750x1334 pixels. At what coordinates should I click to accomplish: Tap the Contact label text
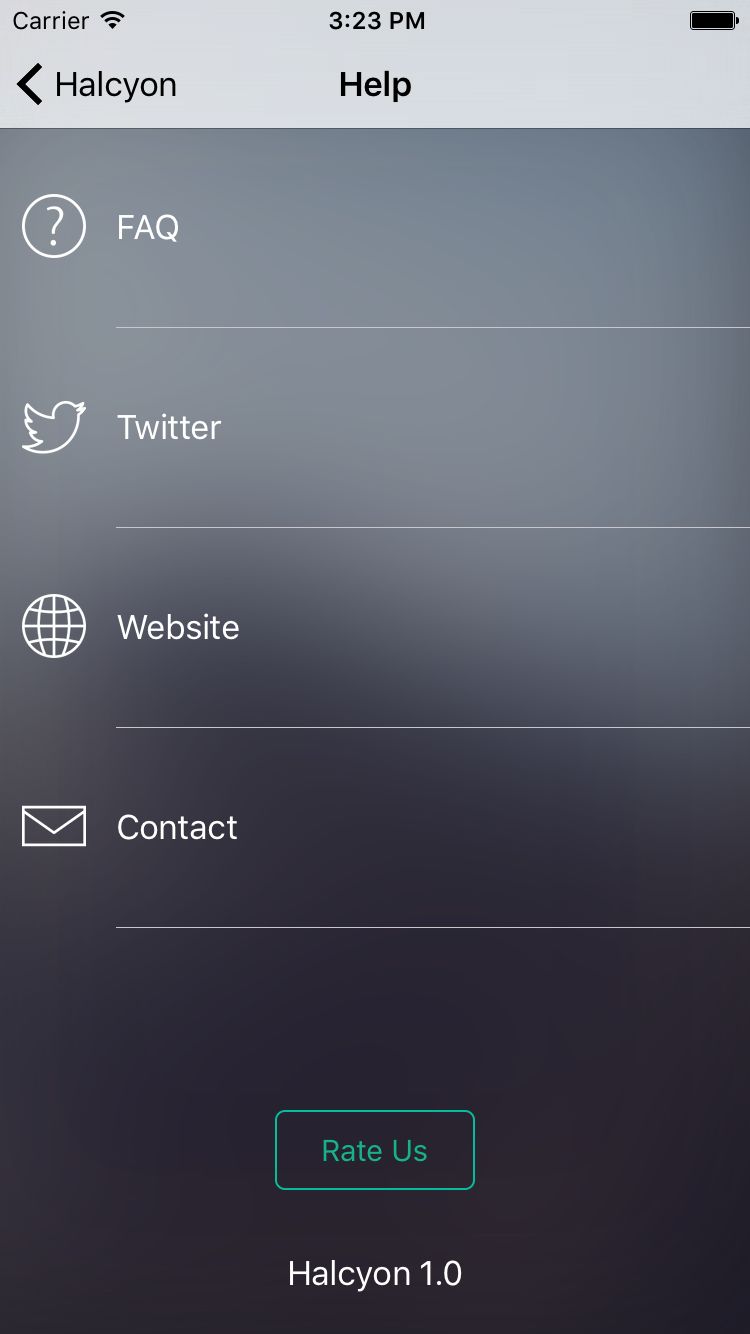[177, 826]
